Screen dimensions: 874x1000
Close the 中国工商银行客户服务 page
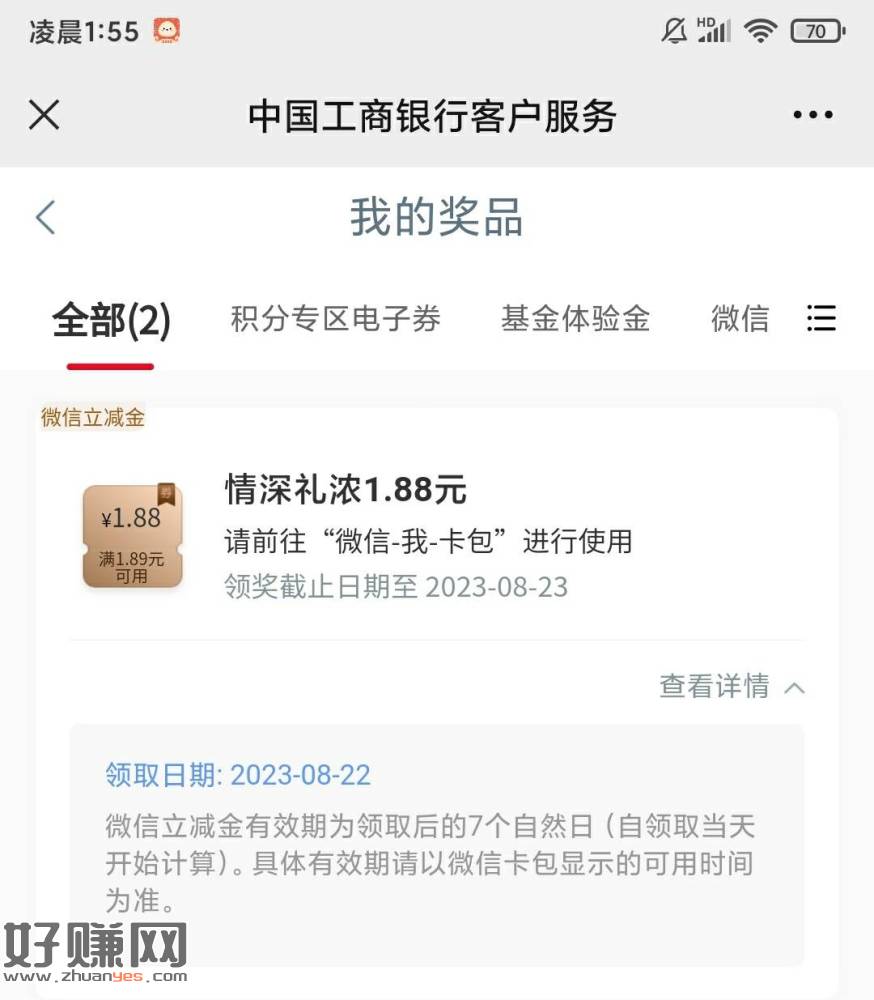pyautogui.click(x=44, y=115)
